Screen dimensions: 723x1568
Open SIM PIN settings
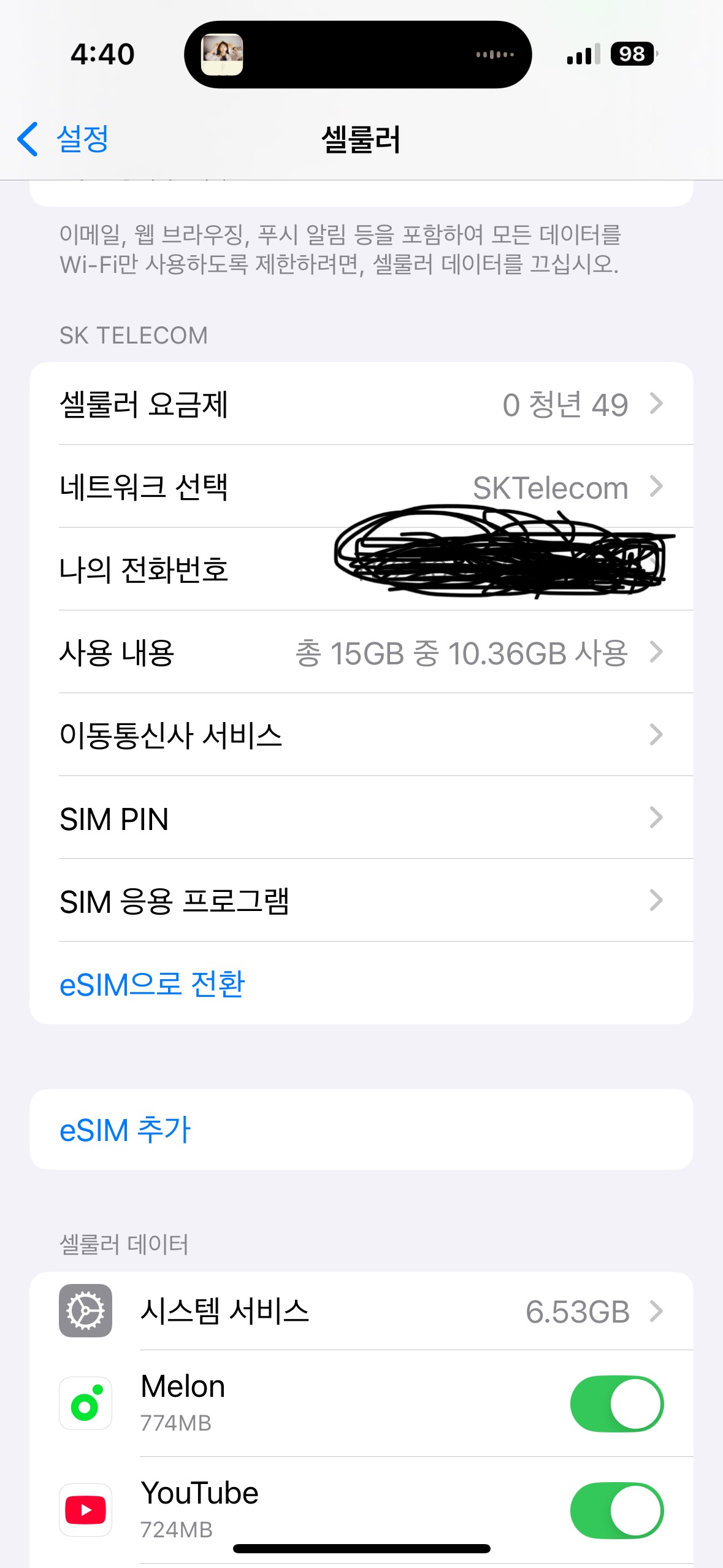(x=361, y=818)
